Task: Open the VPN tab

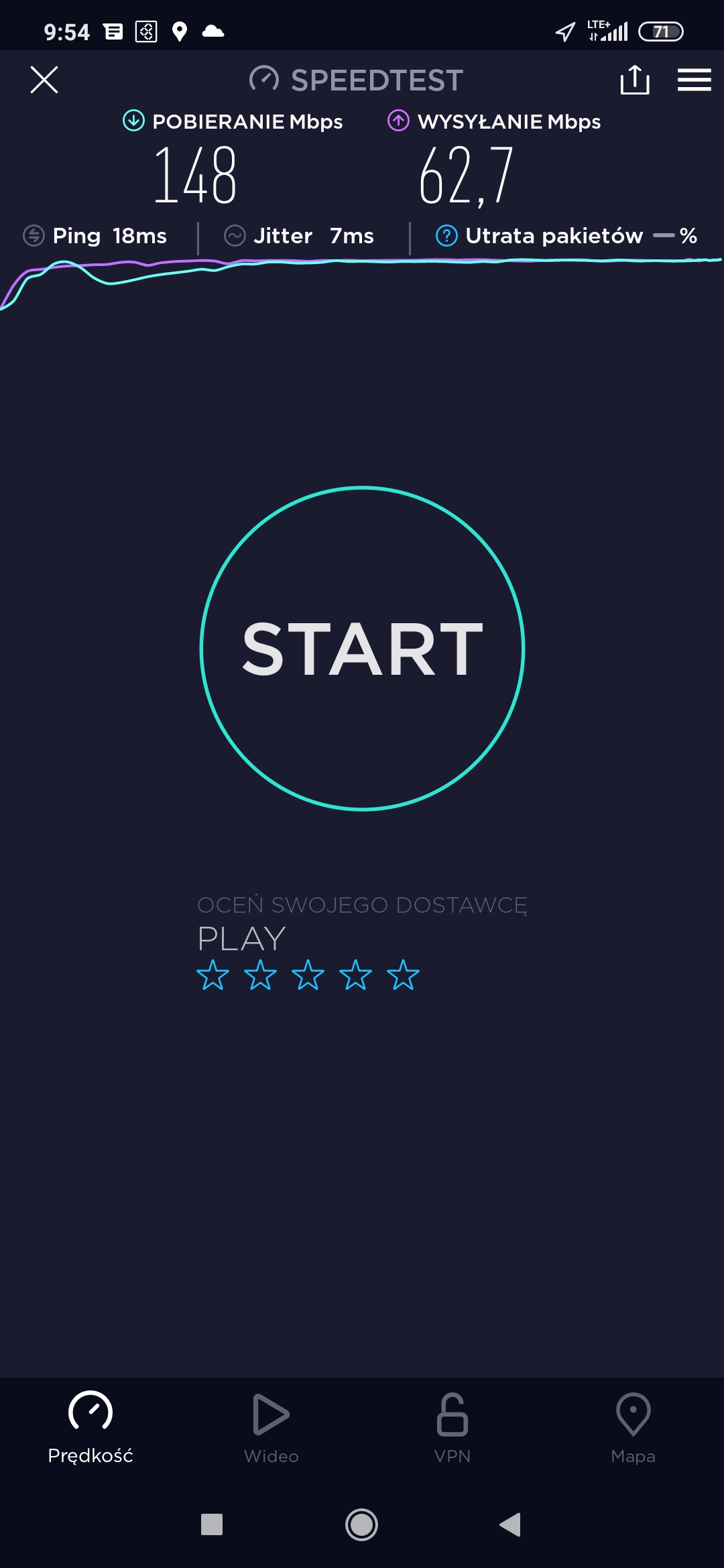Action: [x=452, y=1427]
